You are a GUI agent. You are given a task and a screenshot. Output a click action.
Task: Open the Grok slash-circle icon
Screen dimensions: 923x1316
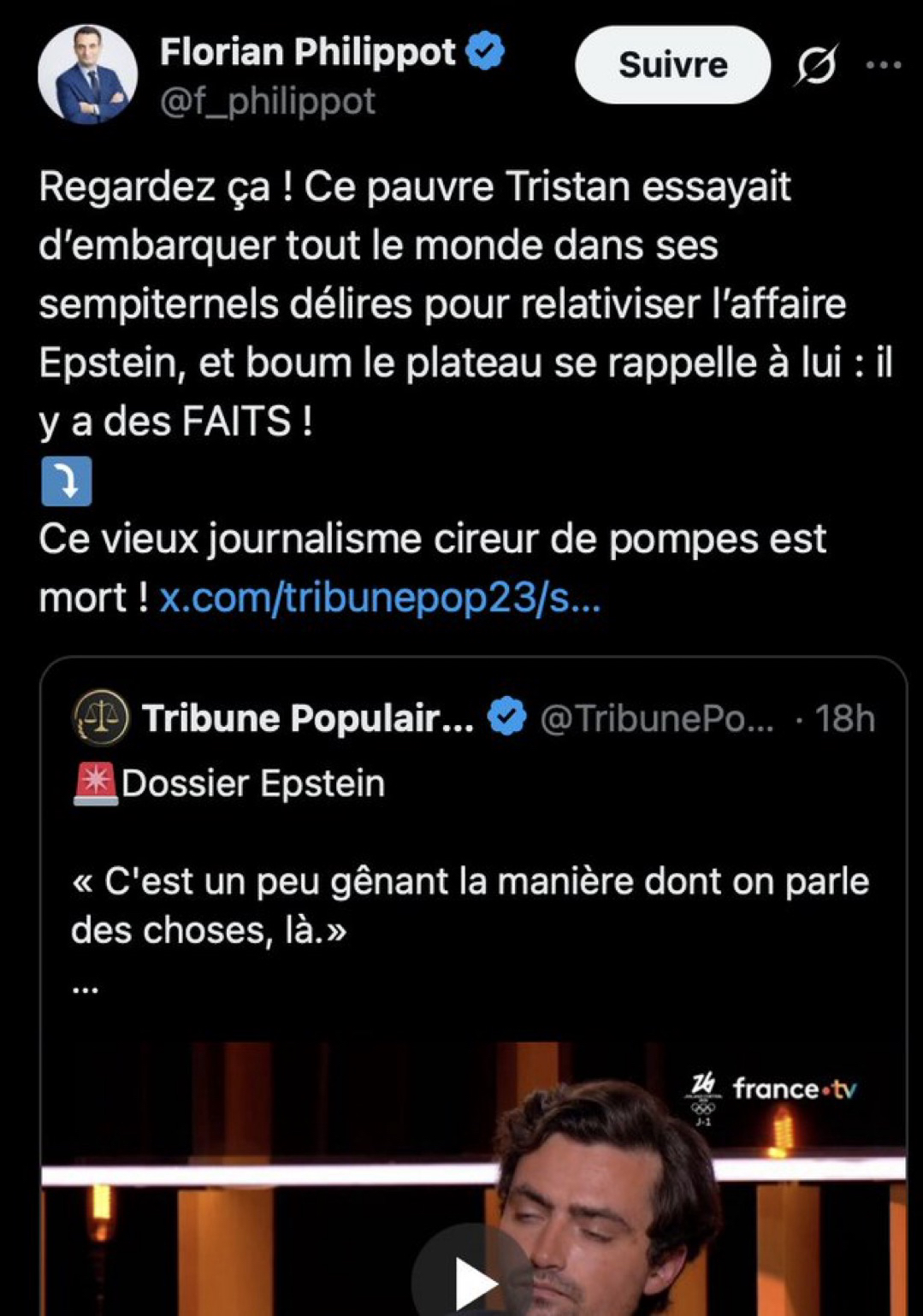815,65
